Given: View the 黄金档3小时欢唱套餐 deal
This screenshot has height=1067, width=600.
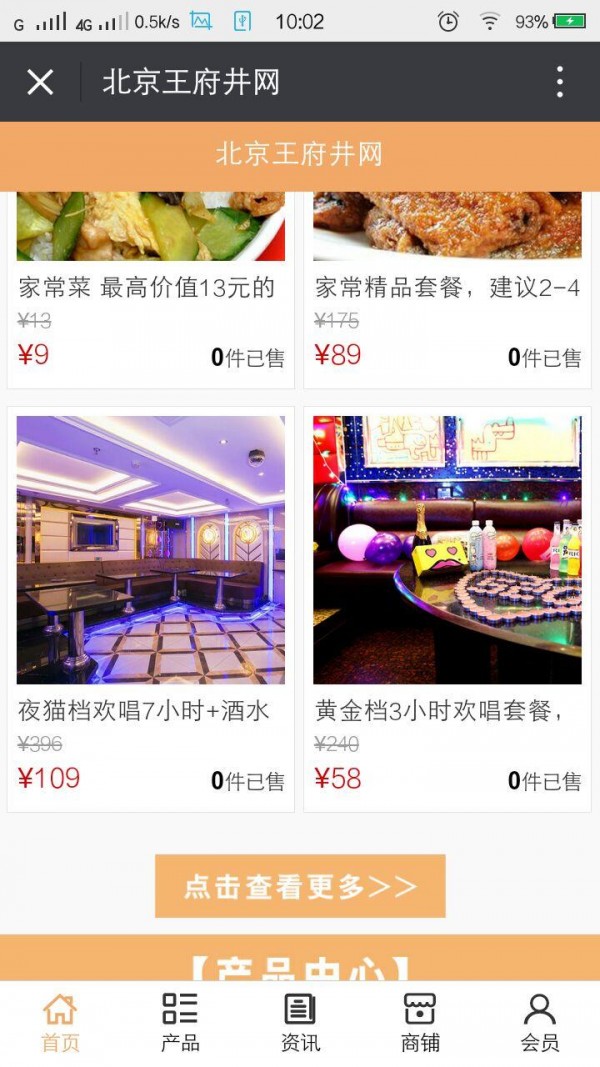Looking at the screenshot, I should pyautogui.click(x=447, y=608).
